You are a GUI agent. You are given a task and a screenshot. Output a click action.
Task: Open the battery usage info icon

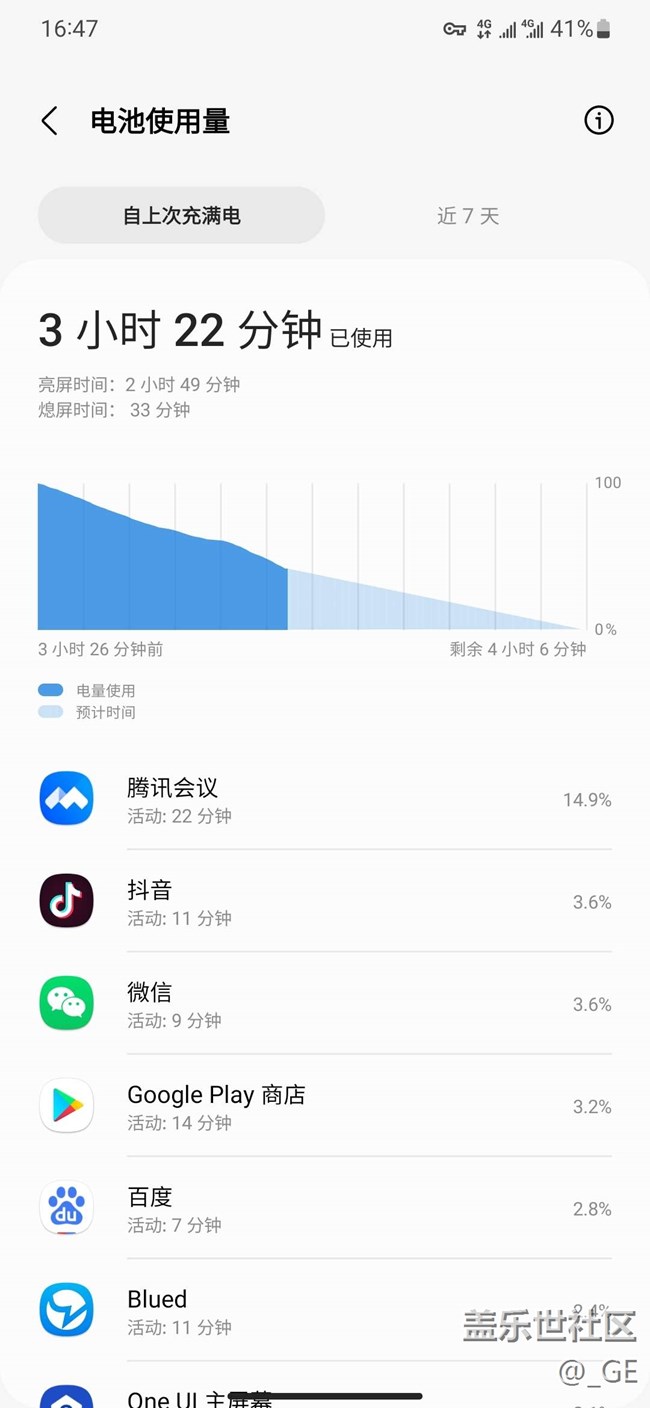click(598, 121)
